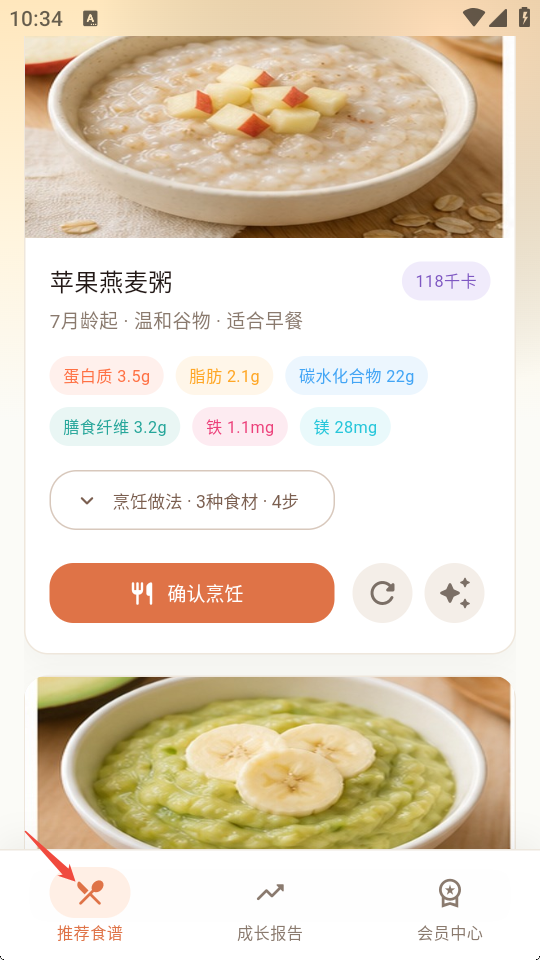Confirm cooking the apple oatmeal porridge
The width and height of the screenshot is (540, 960).
tap(192, 593)
